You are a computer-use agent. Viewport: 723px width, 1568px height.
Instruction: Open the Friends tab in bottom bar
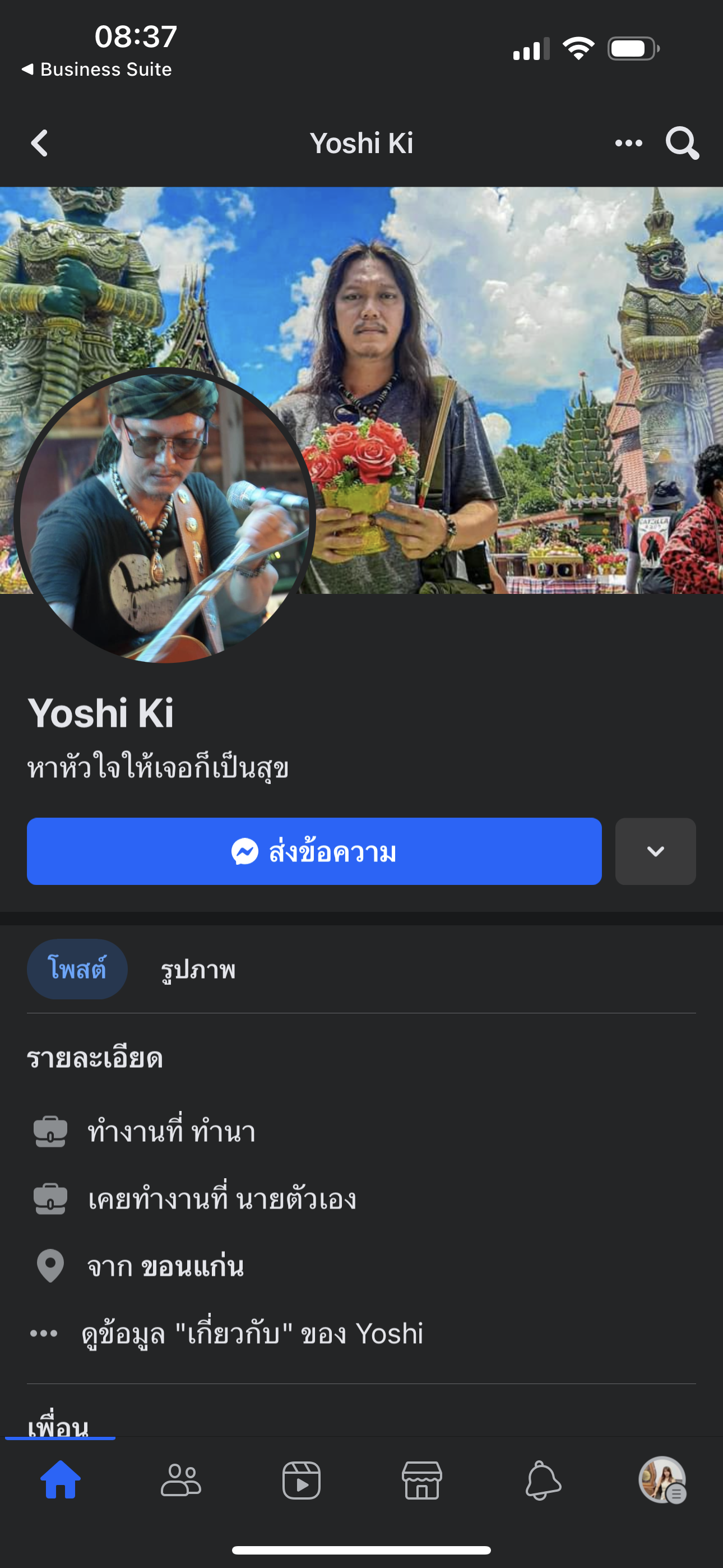tap(180, 1480)
